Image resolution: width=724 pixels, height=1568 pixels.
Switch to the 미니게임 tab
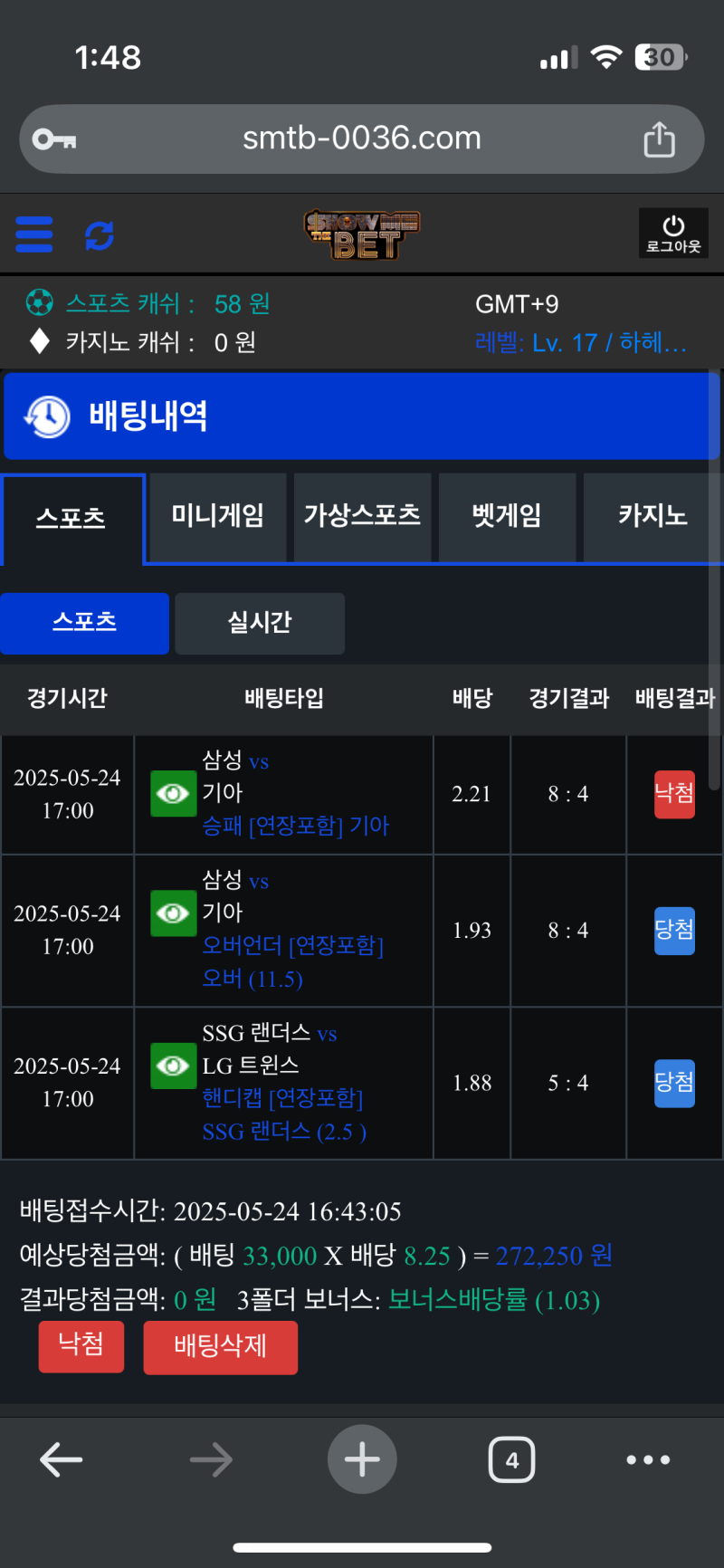point(218,516)
